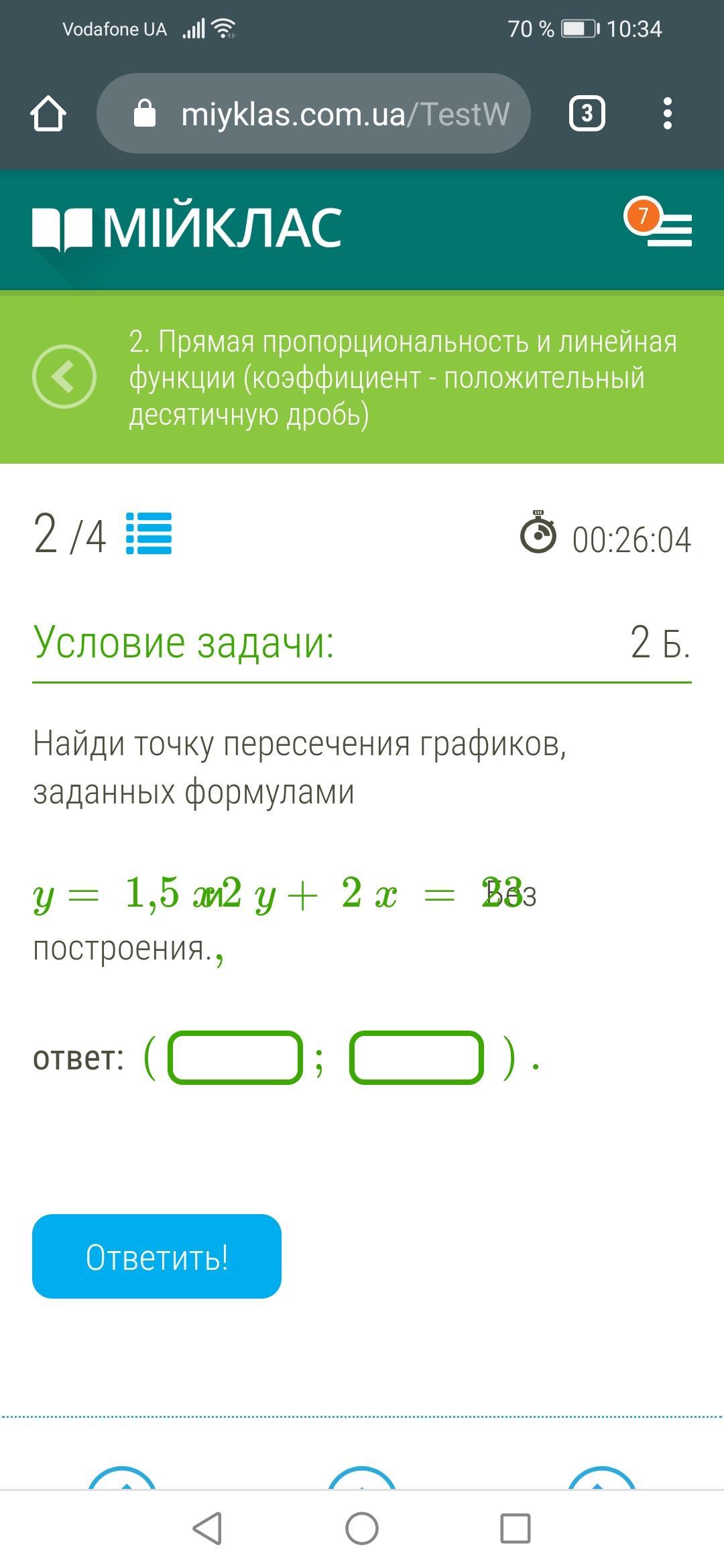Go back with the green arrow circle
The height and width of the screenshot is (1568, 724).
[x=64, y=377]
